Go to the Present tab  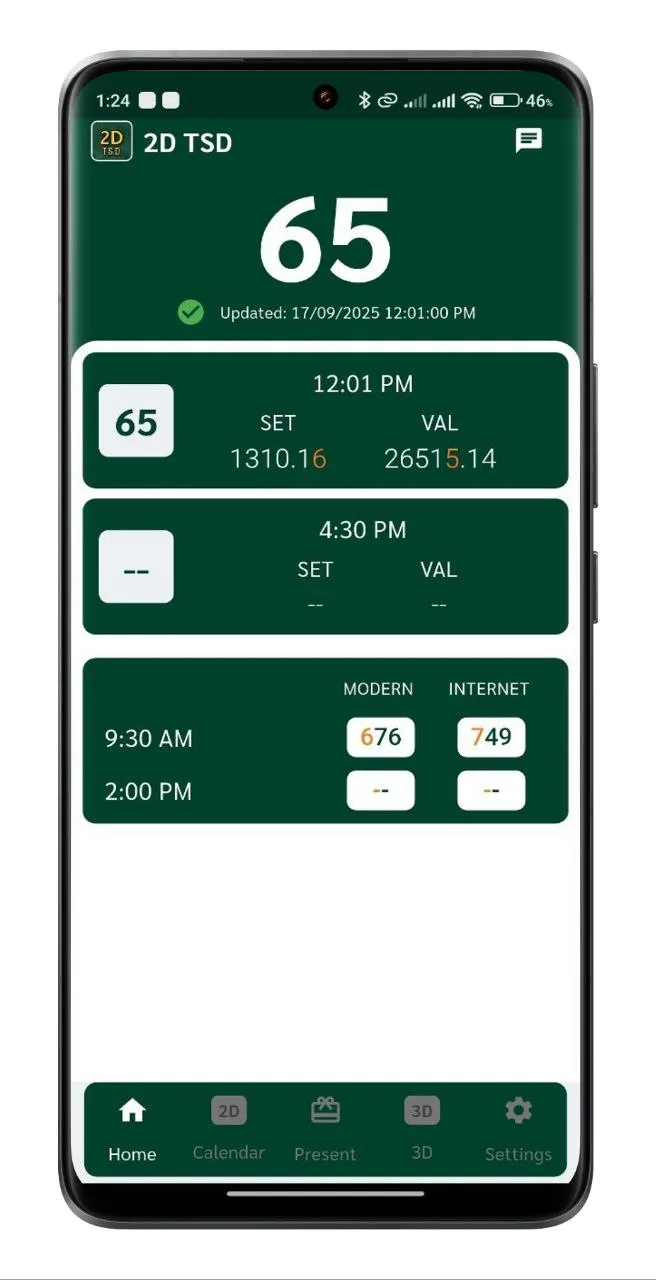point(325,1130)
